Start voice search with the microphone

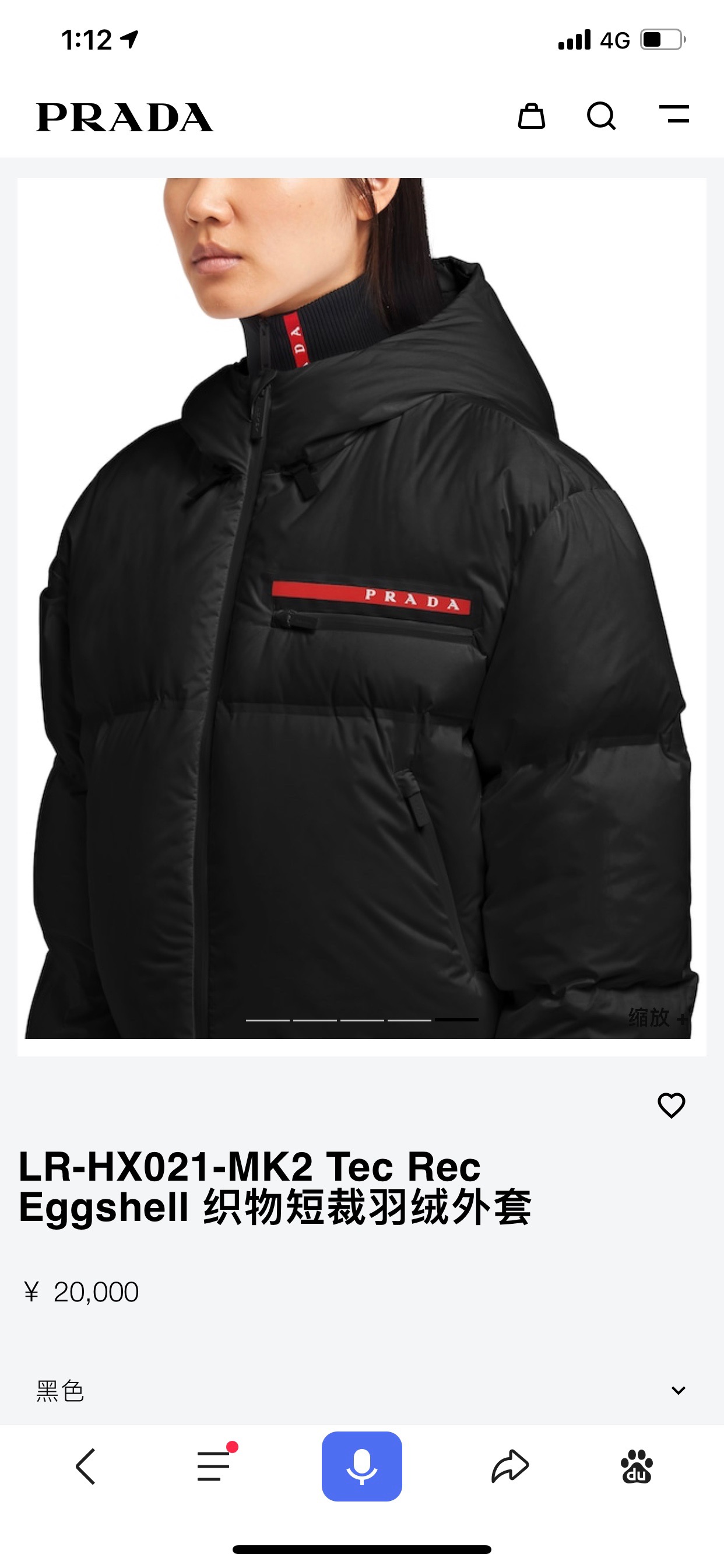[361, 1466]
